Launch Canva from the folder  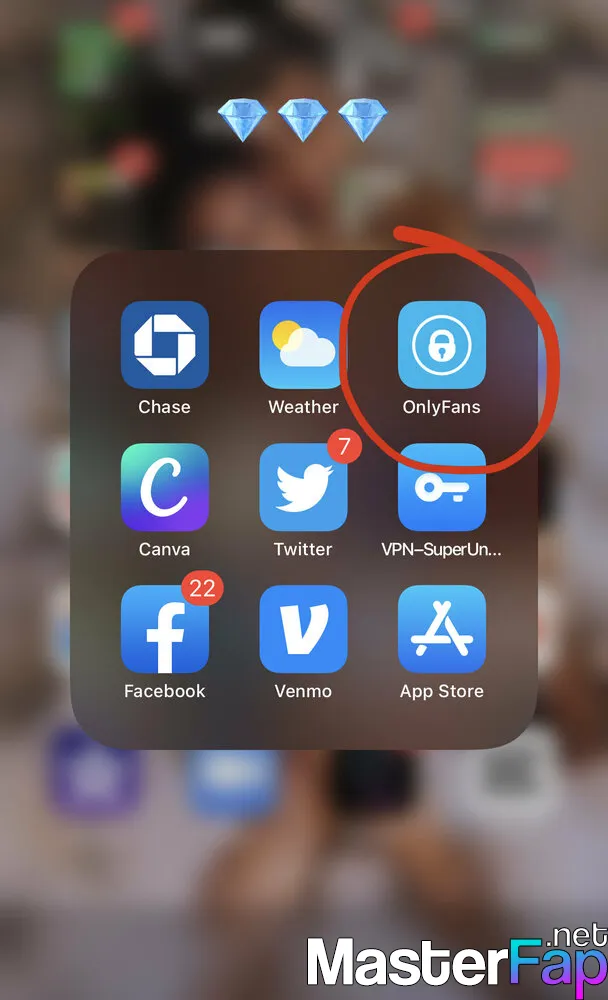coord(165,487)
